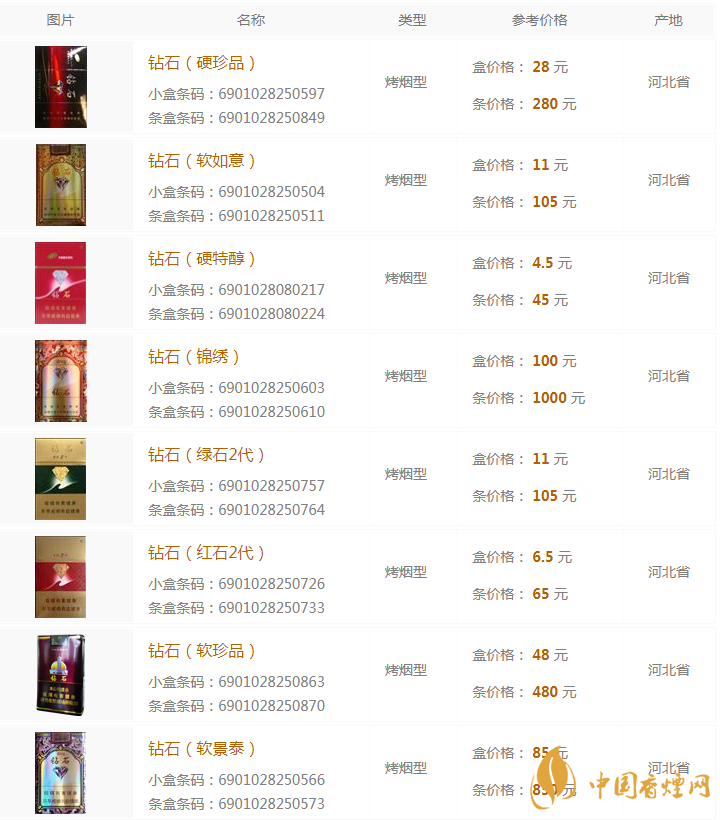The image size is (720, 820).
Task: Click the 钻石（绿石2代） pack thumbnail
Action: 61,478
